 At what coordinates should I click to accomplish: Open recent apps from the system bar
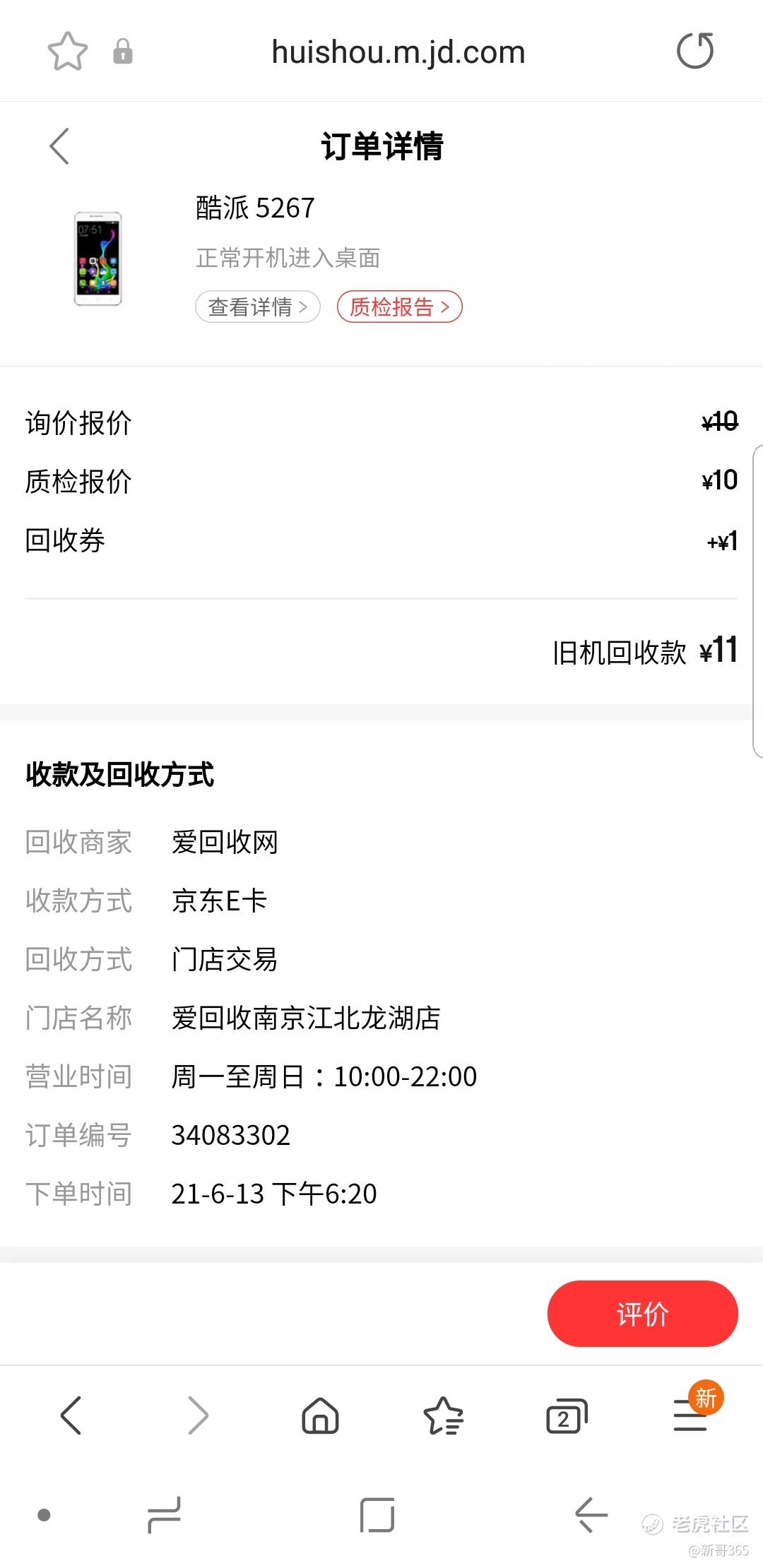164,1515
